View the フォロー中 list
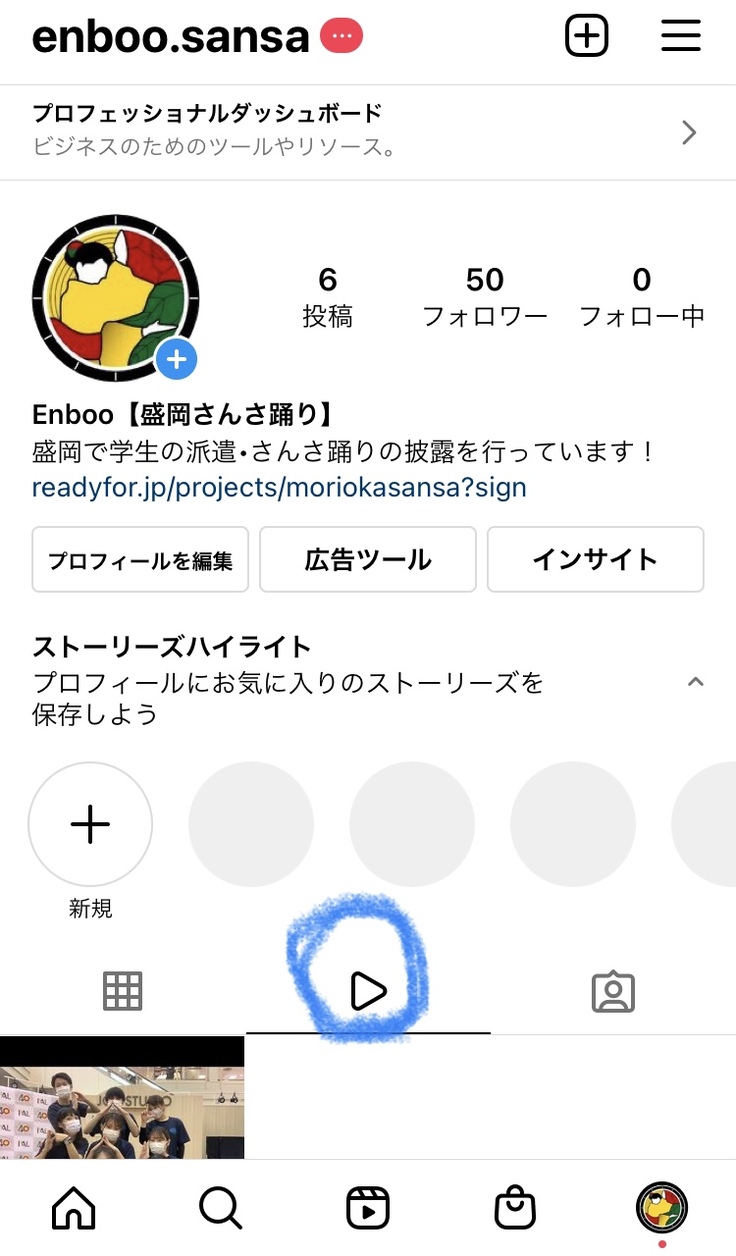The height and width of the screenshot is (1256, 736). [642, 297]
